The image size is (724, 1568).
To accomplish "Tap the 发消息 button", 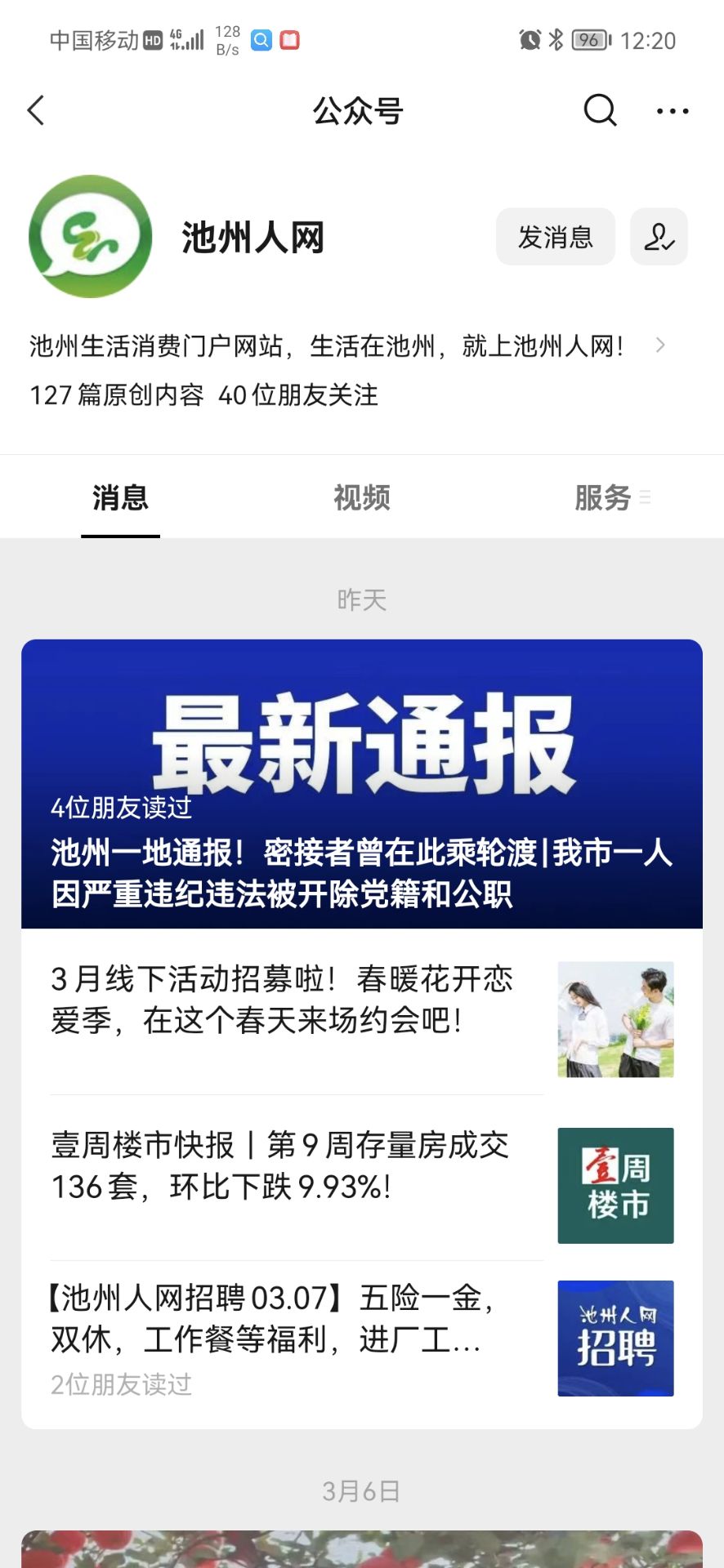I will tap(555, 237).
